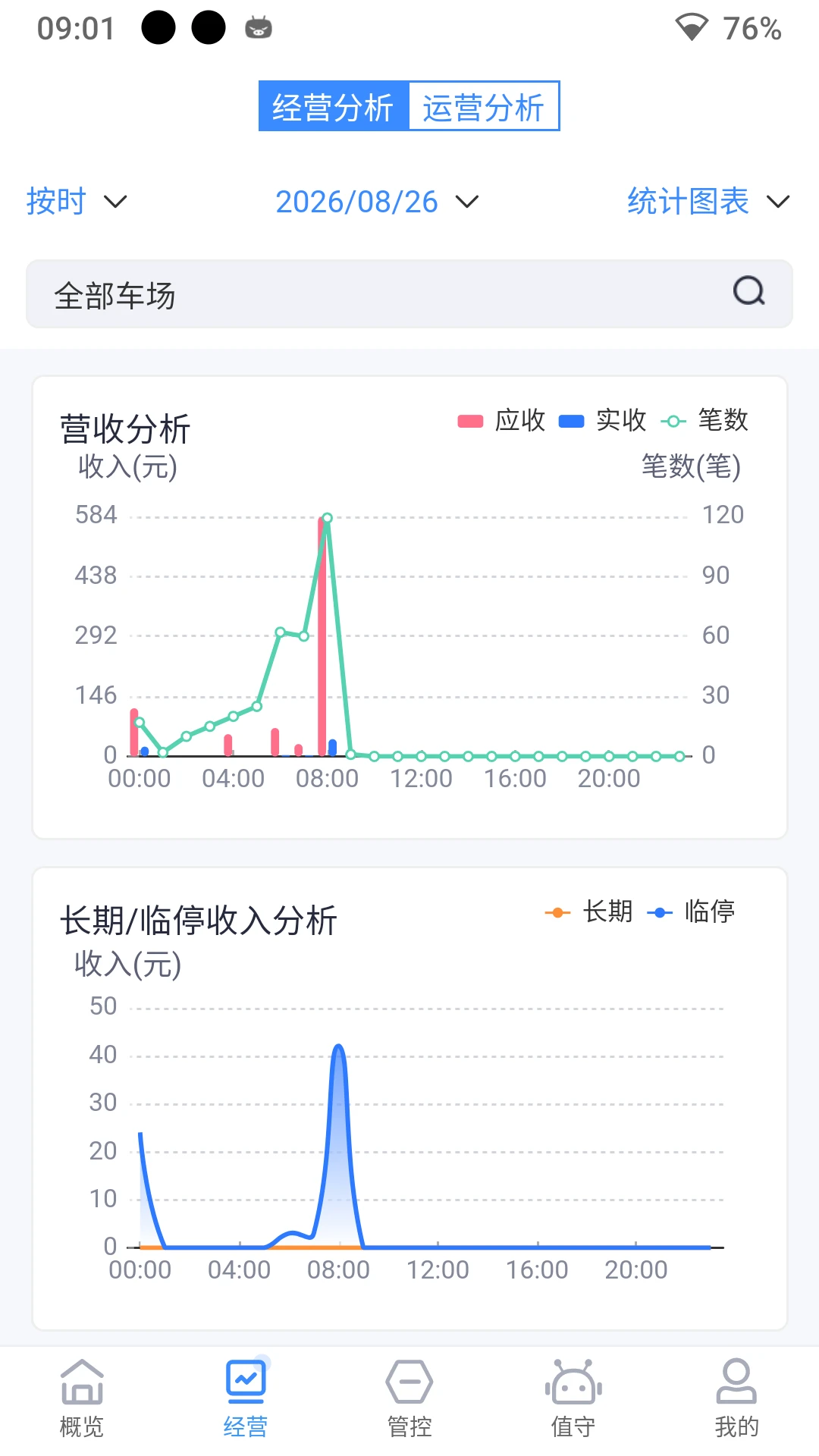The image size is (819, 1456).
Task: Switch to the 管控 tab
Action: click(x=409, y=1400)
